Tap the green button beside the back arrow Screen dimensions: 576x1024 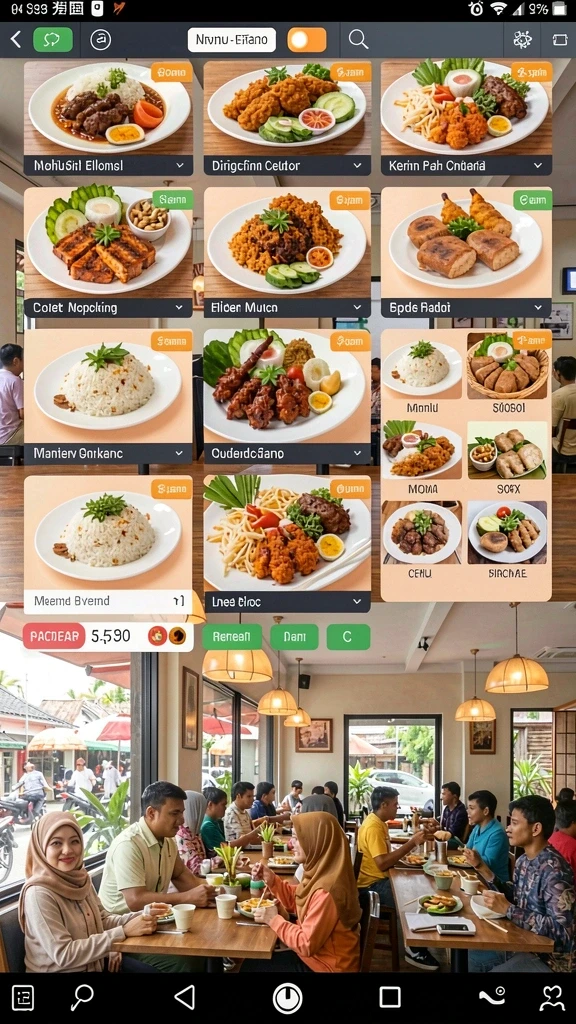click(x=53, y=40)
